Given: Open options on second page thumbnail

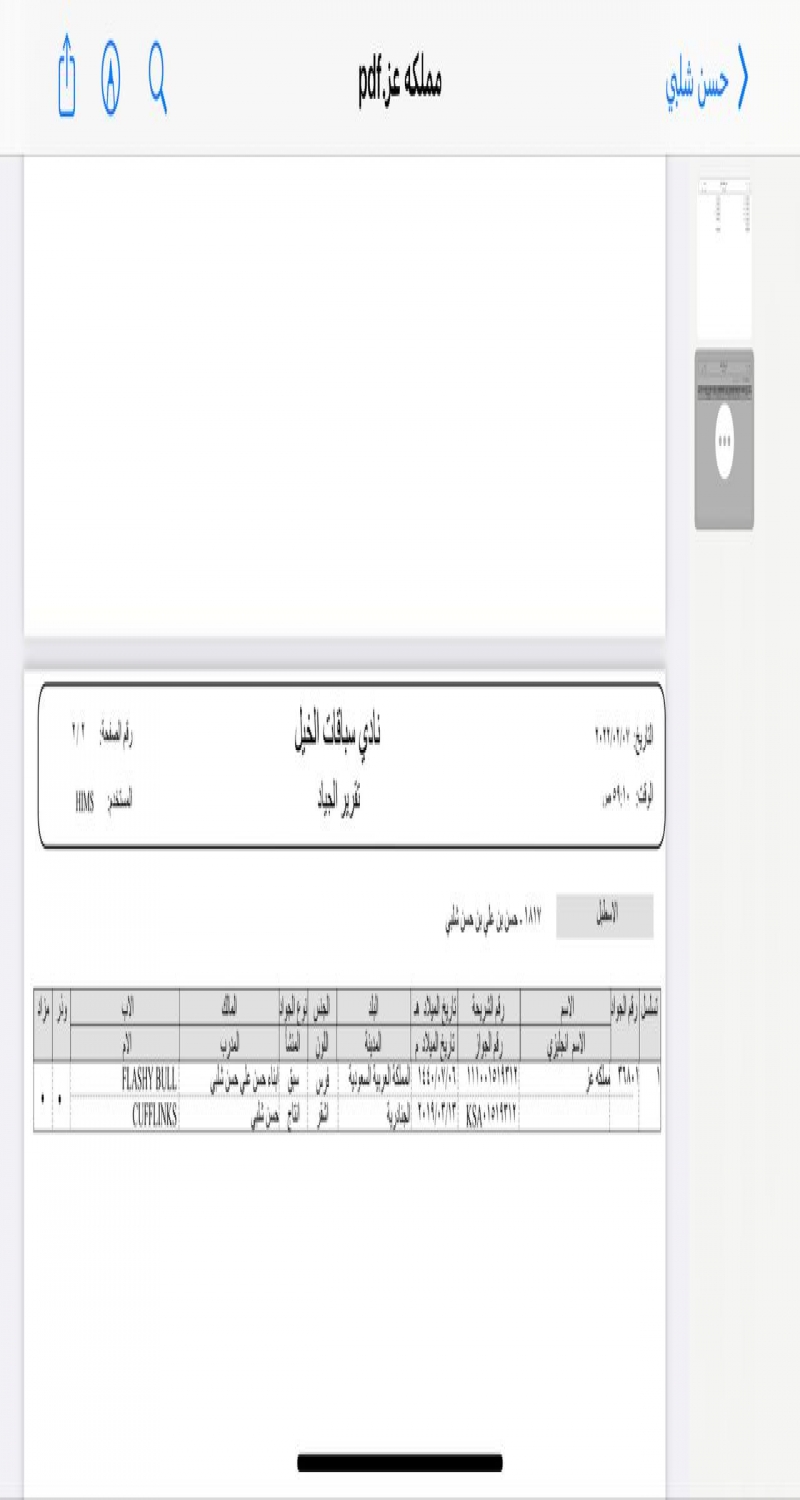Looking at the screenshot, I should pyautogui.click(x=724, y=440).
